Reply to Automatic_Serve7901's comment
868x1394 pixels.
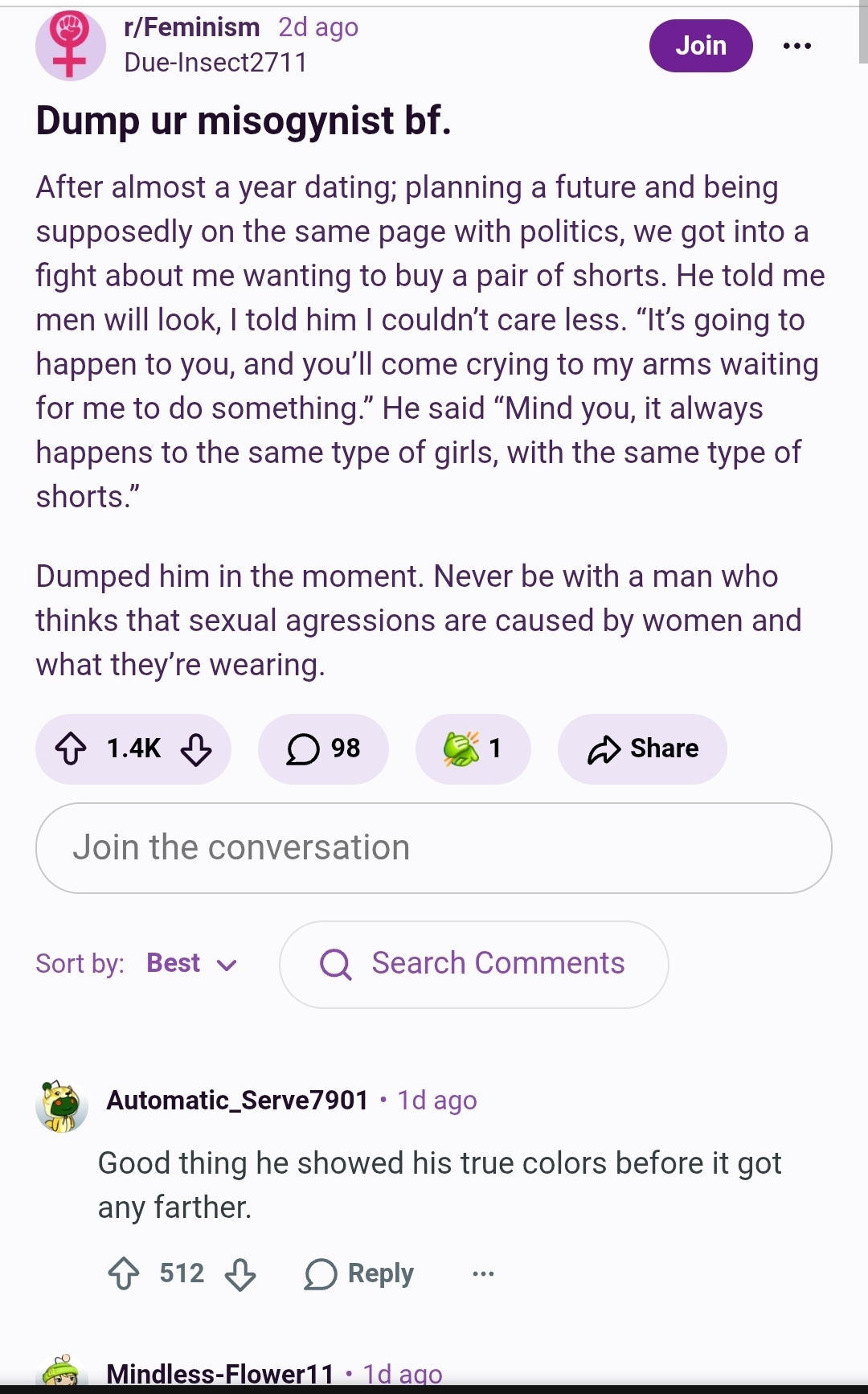coord(359,1273)
